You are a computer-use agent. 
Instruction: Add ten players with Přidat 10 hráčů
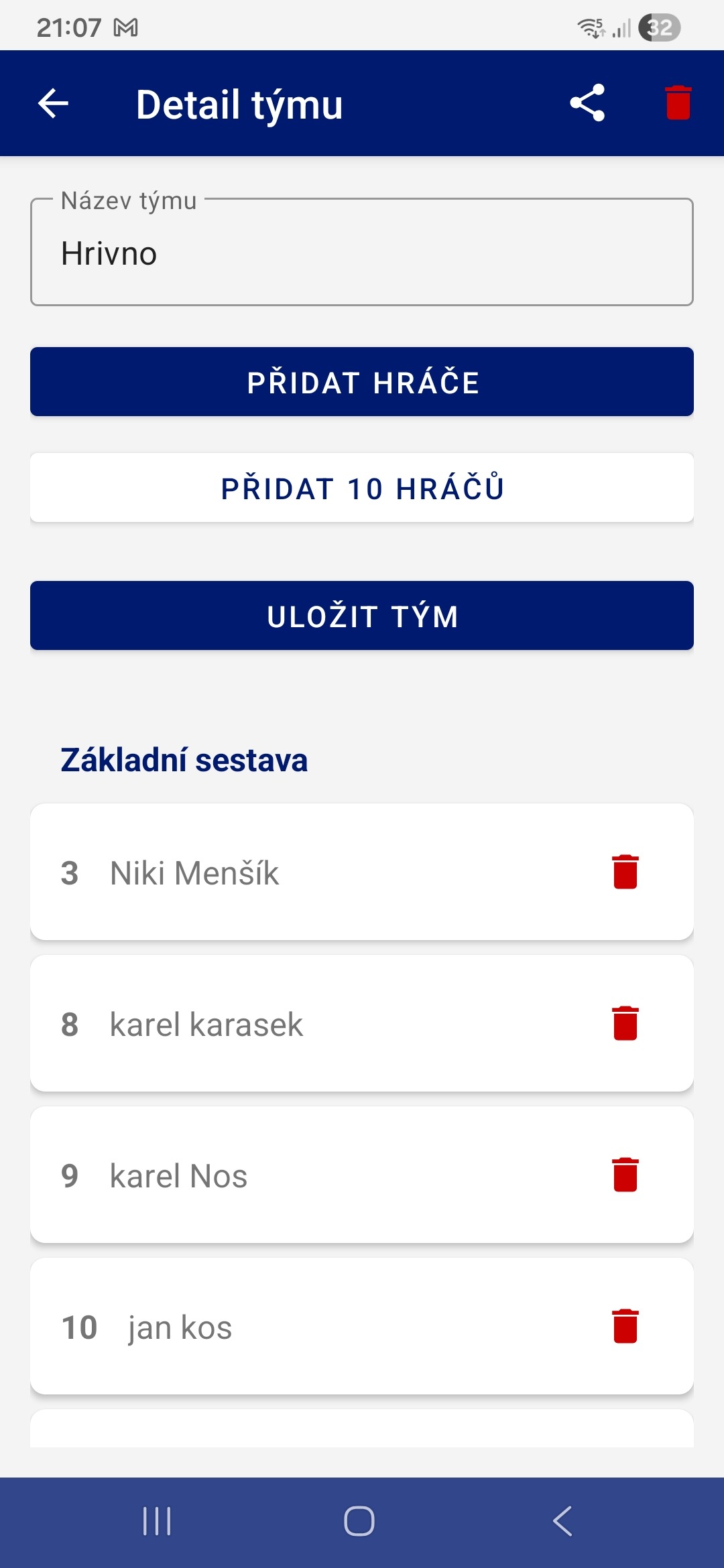(x=362, y=488)
